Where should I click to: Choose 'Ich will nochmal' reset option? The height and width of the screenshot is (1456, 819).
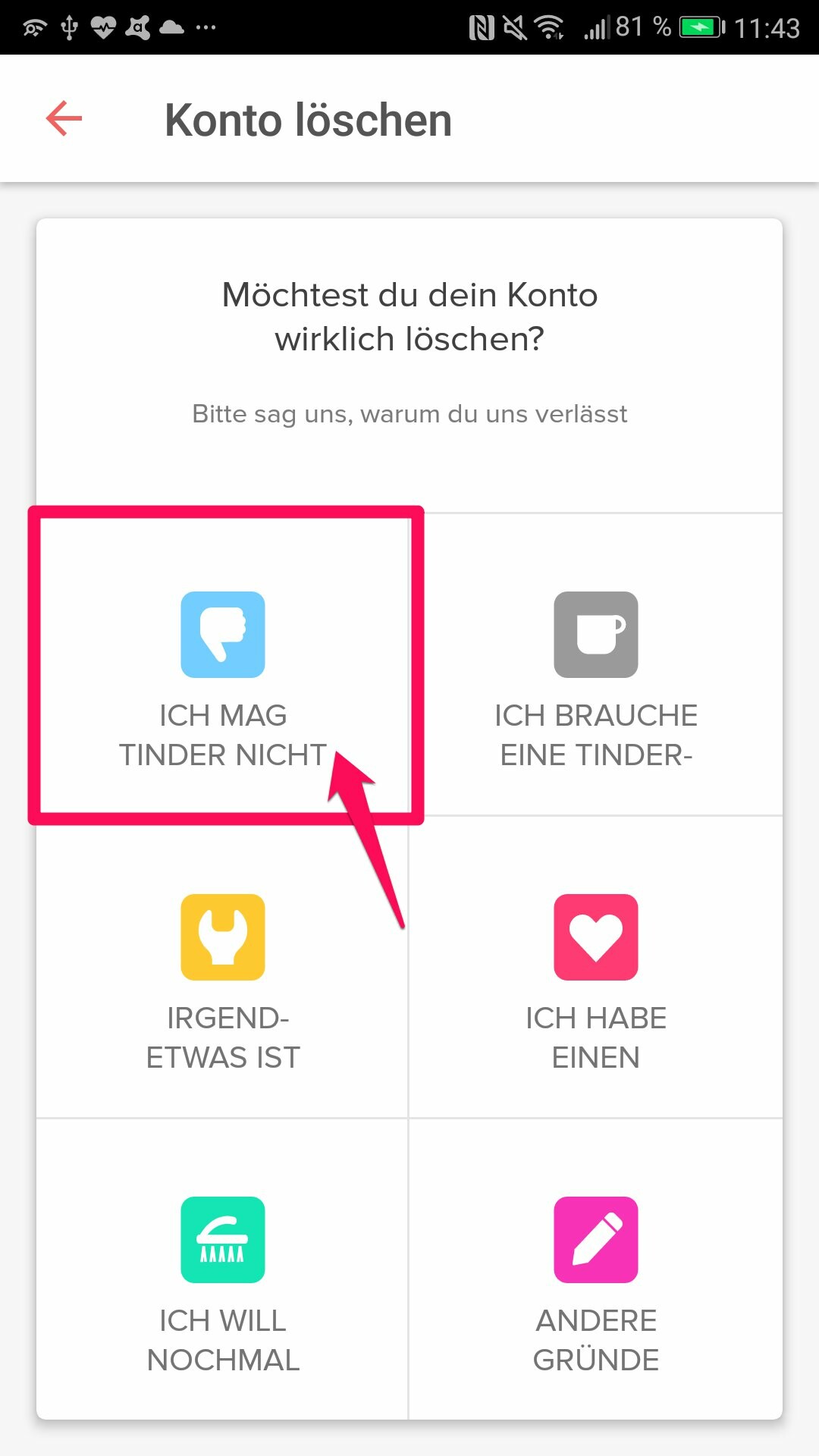[x=223, y=1269]
